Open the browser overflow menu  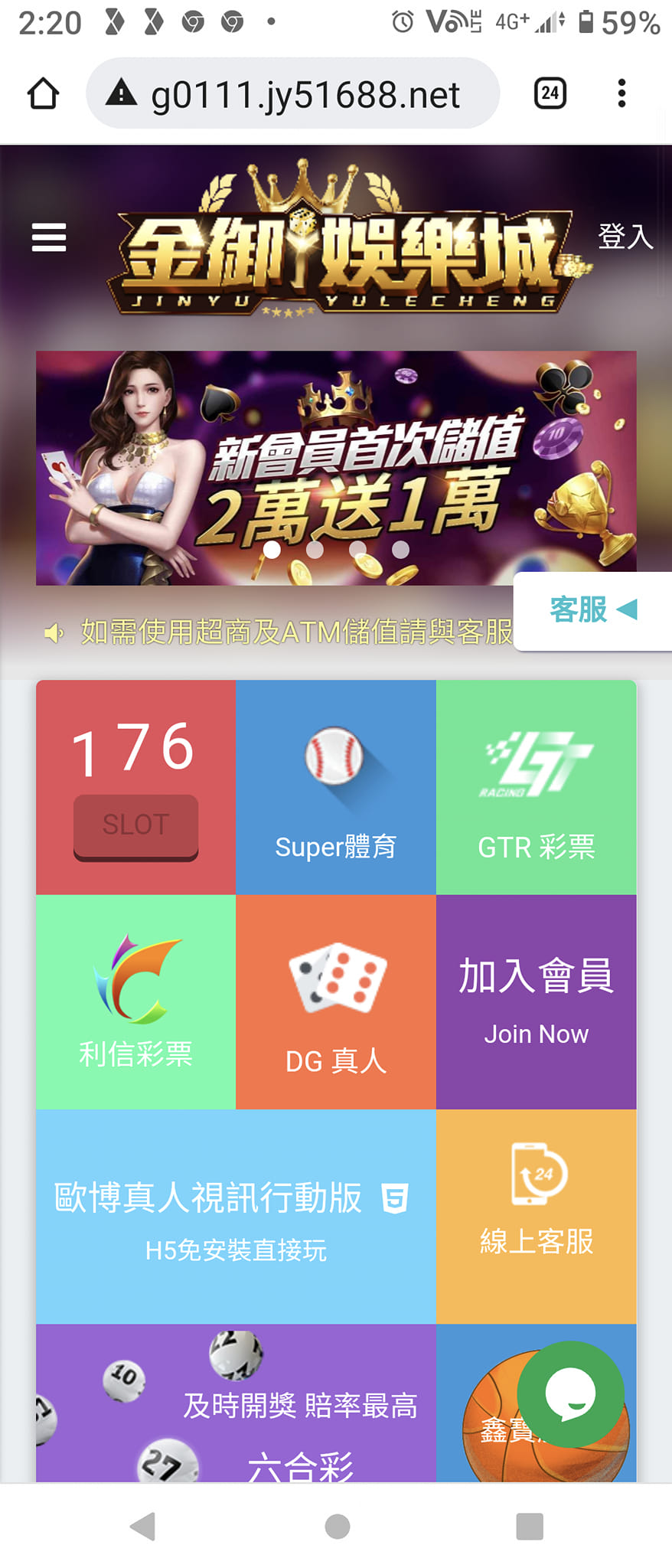coord(621,93)
